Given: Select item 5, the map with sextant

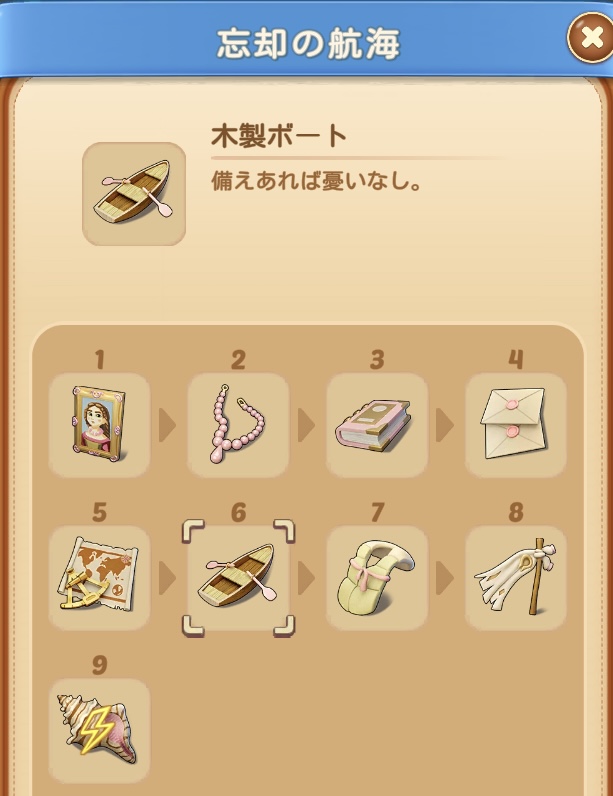Looking at the screenshot, I should click(x=99, y=578).
